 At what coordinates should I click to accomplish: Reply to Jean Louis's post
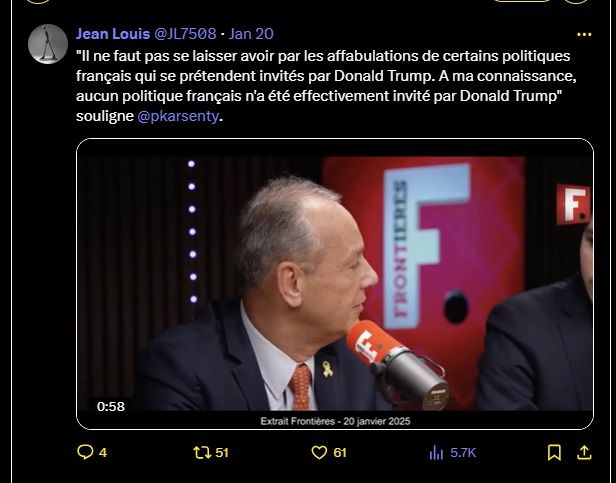[86, 452]
